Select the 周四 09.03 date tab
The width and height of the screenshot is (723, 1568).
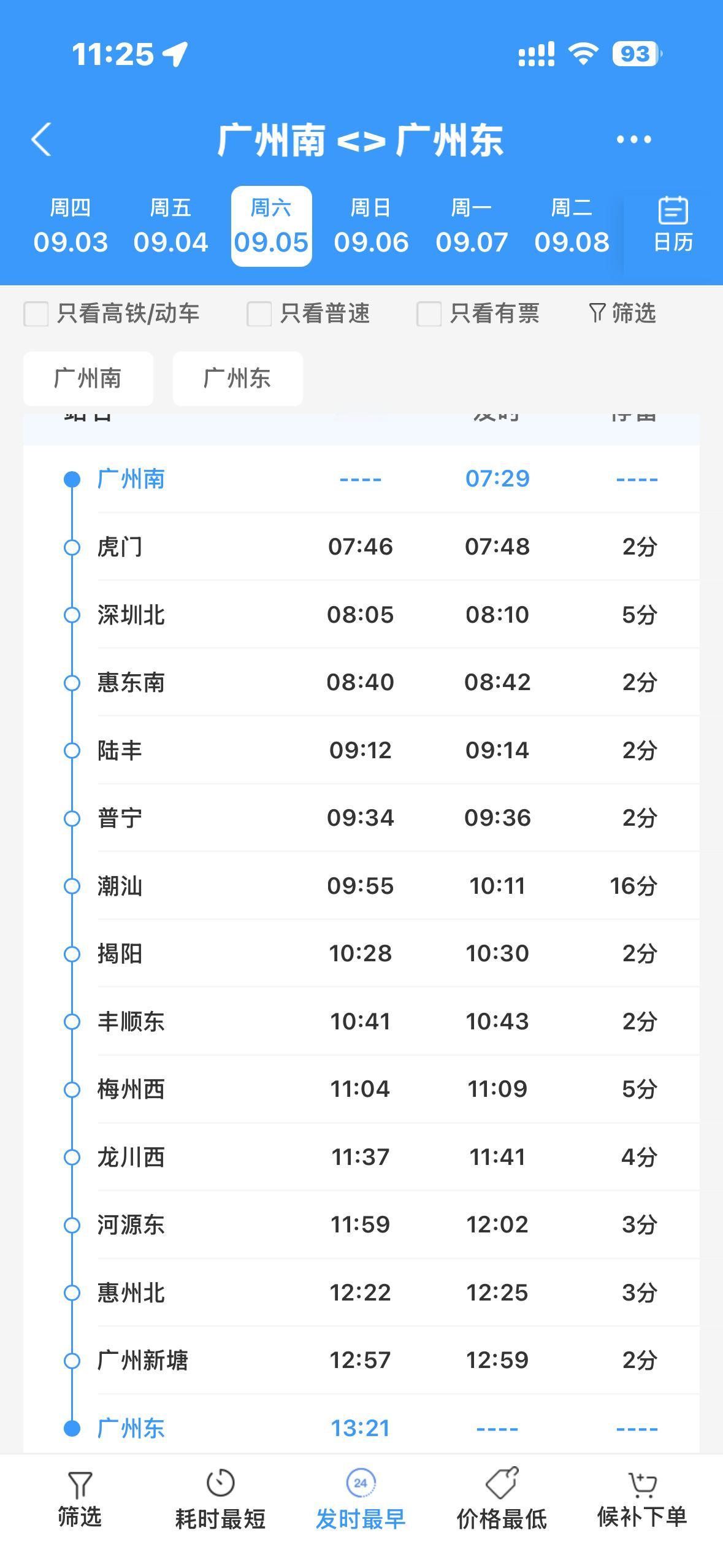[71, 226]
